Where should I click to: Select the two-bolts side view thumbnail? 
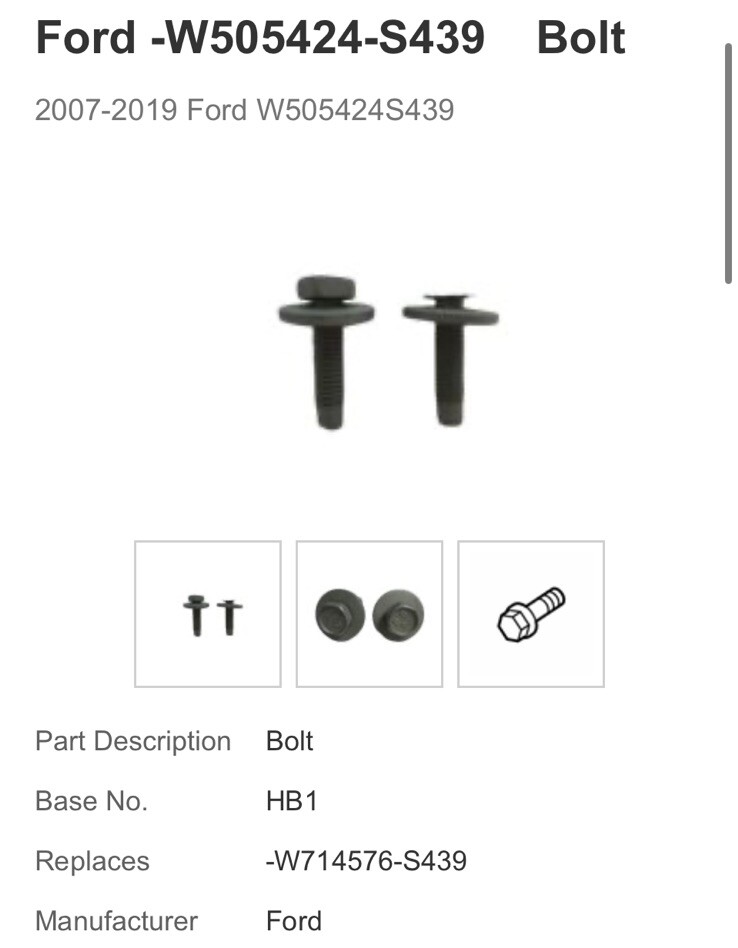tap(208, 614)
